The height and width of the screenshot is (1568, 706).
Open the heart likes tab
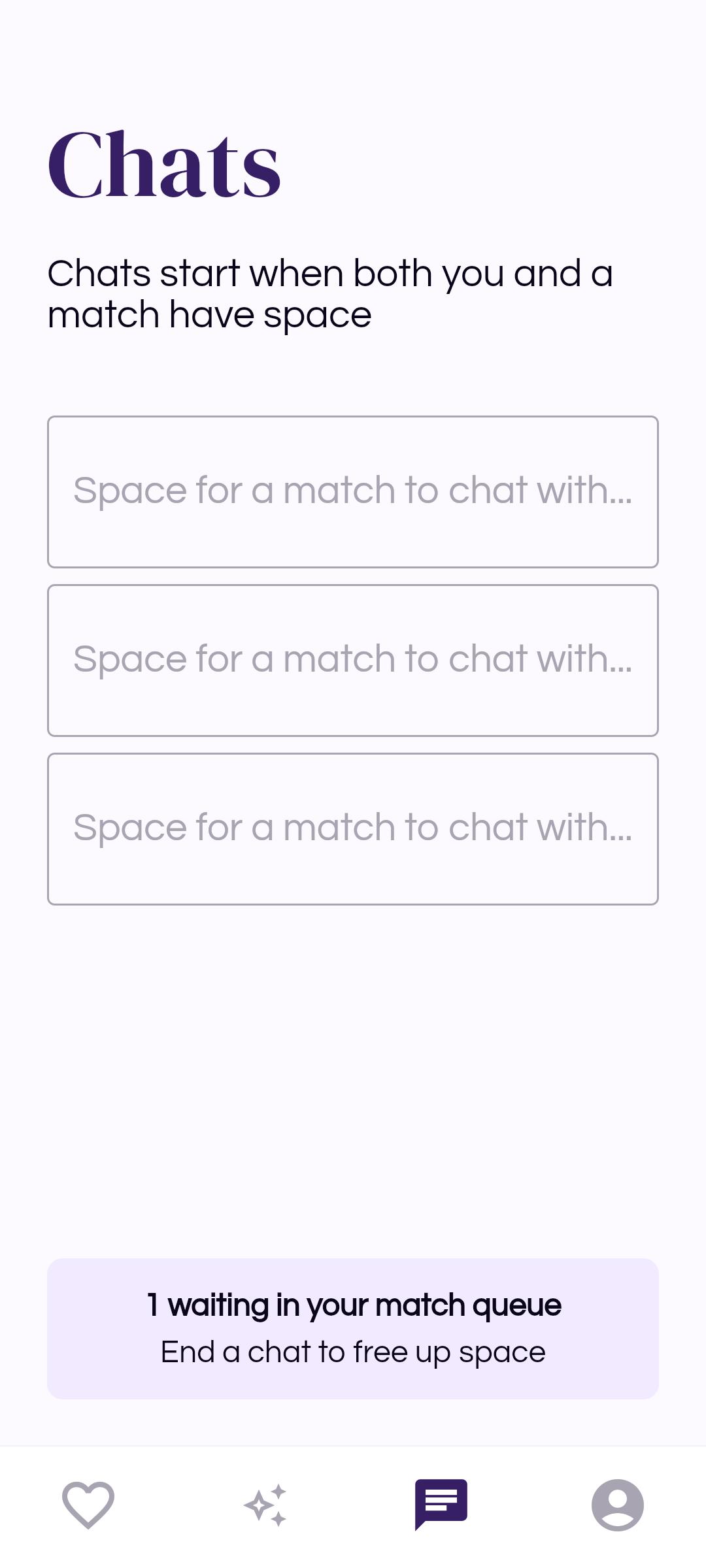coord(88,1505)
